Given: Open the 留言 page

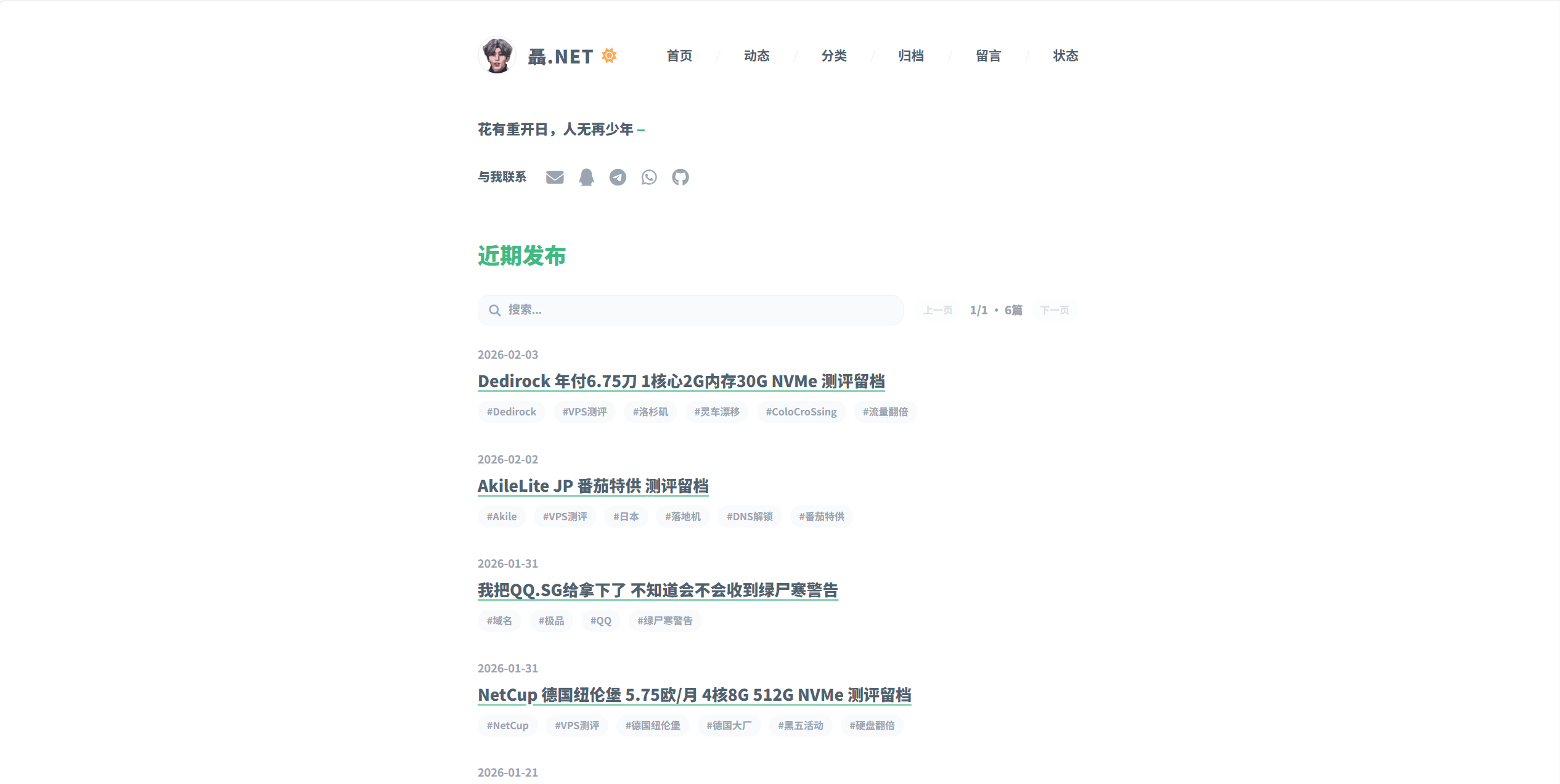Looking at the screenshot, I should point(988,55).
